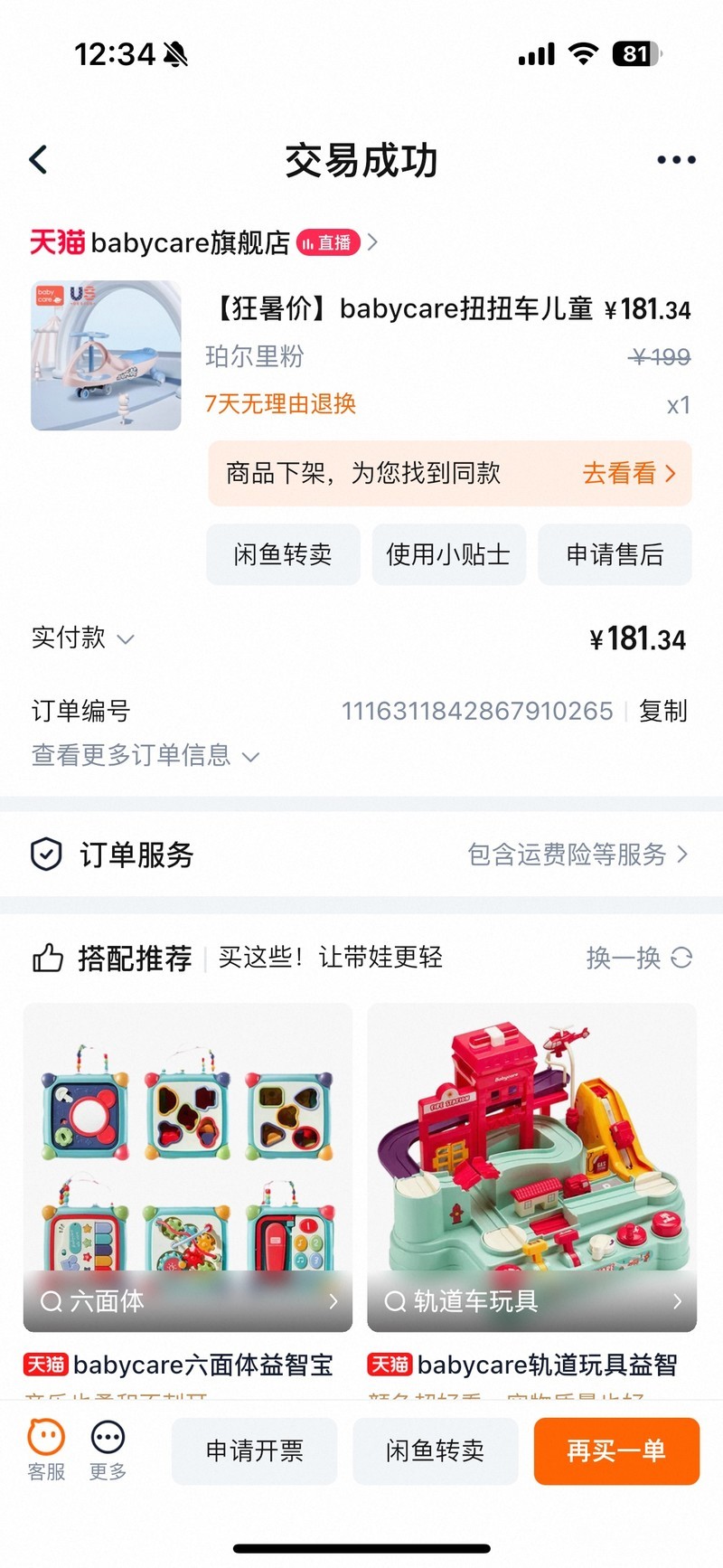Expand 查看更多订单信息
The height and width of the screenshot is (1568, 723).
(145, 756)
